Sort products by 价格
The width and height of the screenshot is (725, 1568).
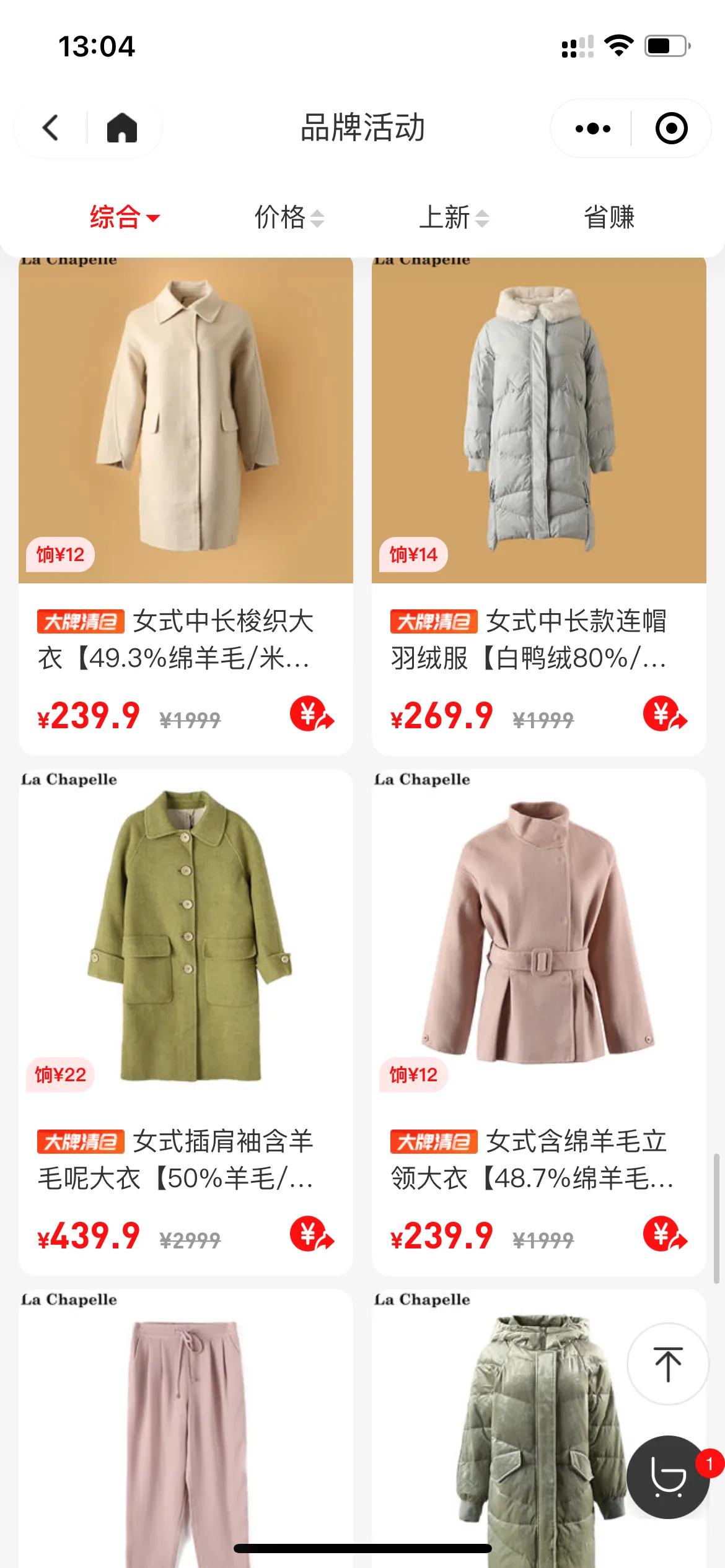(x=289, y=217)
